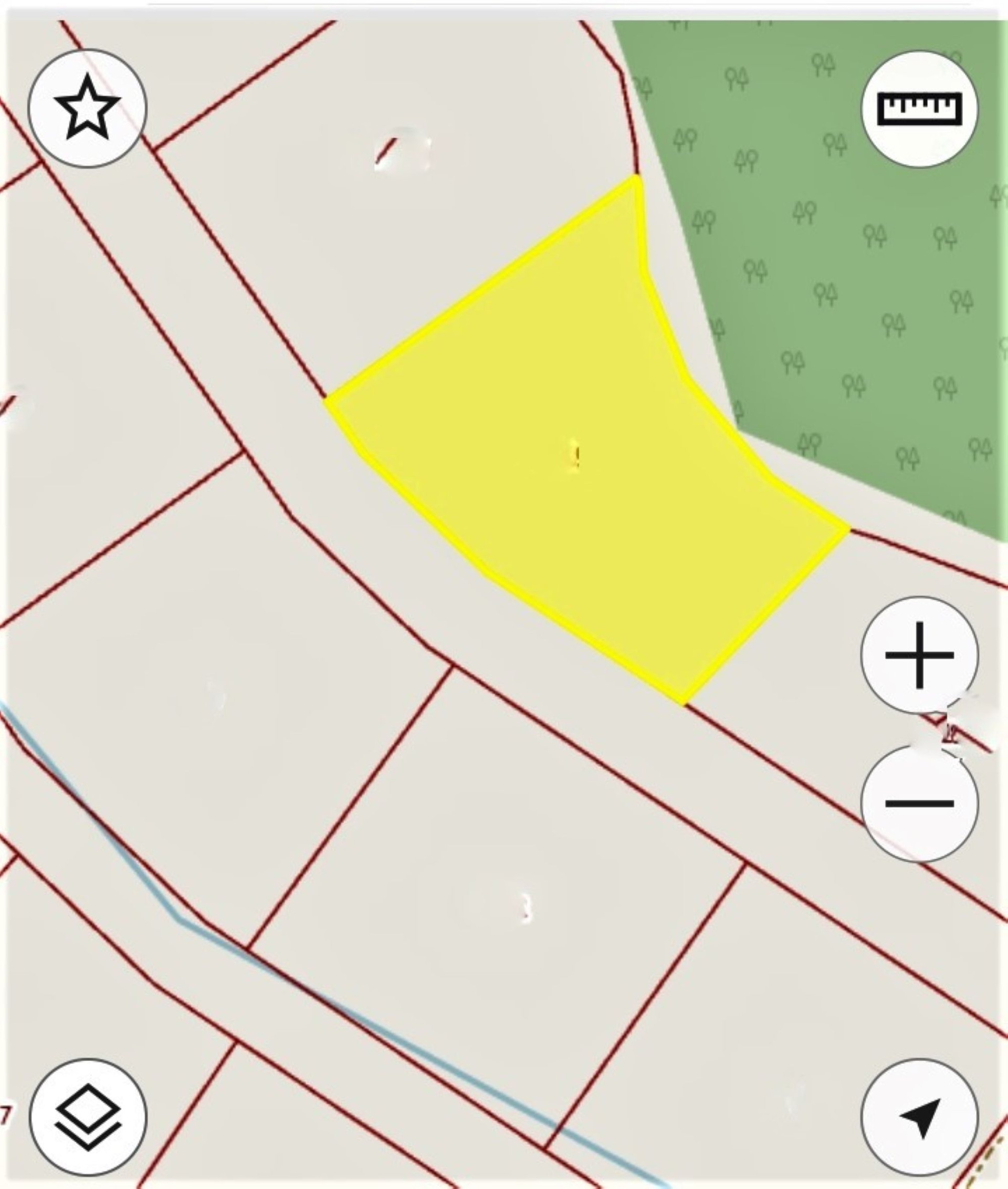1008x1189 pixels.
Task: Center map on my location
Action: pos(919,1117)
